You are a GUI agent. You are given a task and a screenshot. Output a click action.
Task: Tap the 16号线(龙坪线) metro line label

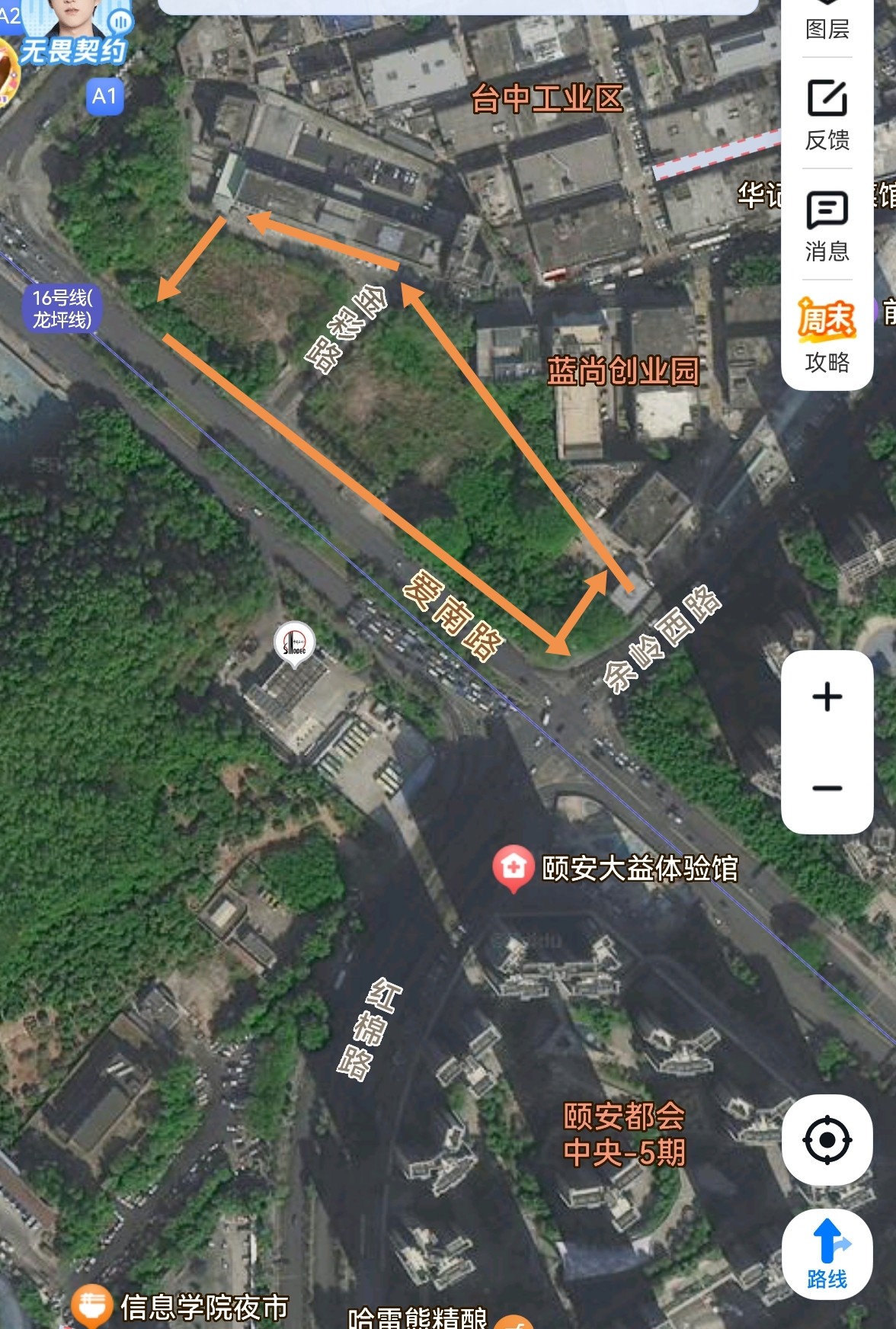click(x=62, y=309)
